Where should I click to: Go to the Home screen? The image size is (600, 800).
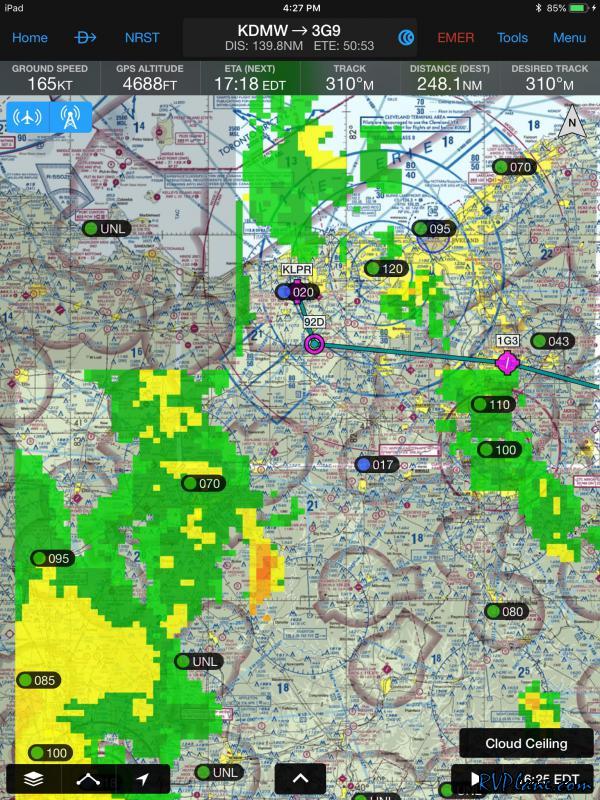[x=29, y=38]
